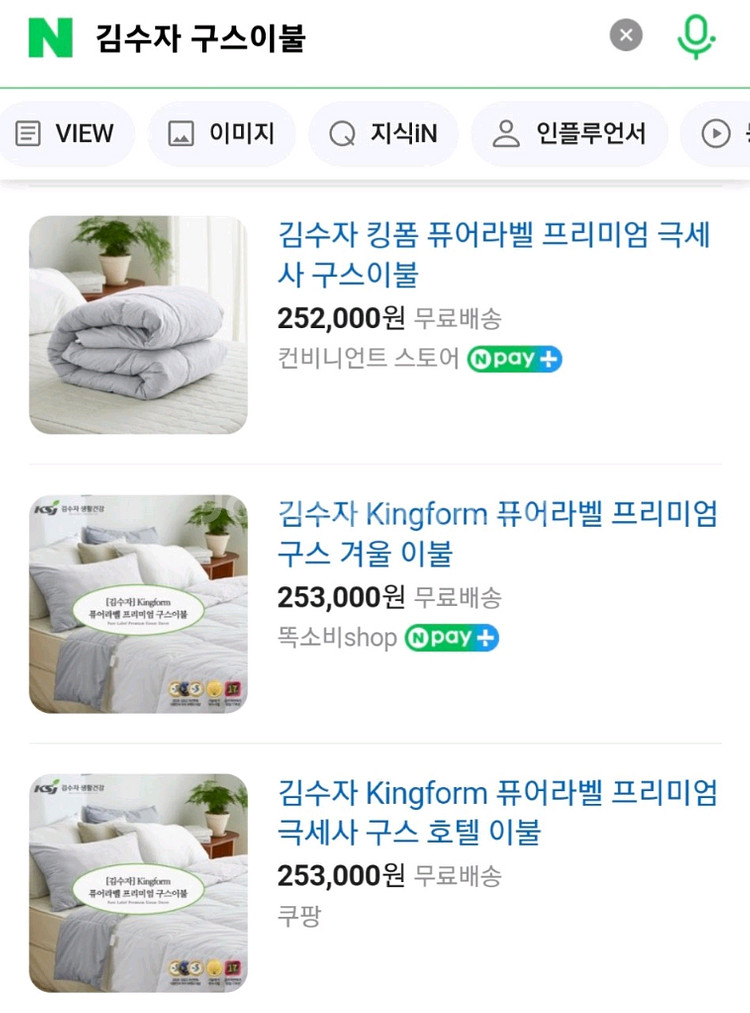Tap the play icon on the 동영상 tab
The width and height of the screenshot is (750, 1013).
point(716,132)
